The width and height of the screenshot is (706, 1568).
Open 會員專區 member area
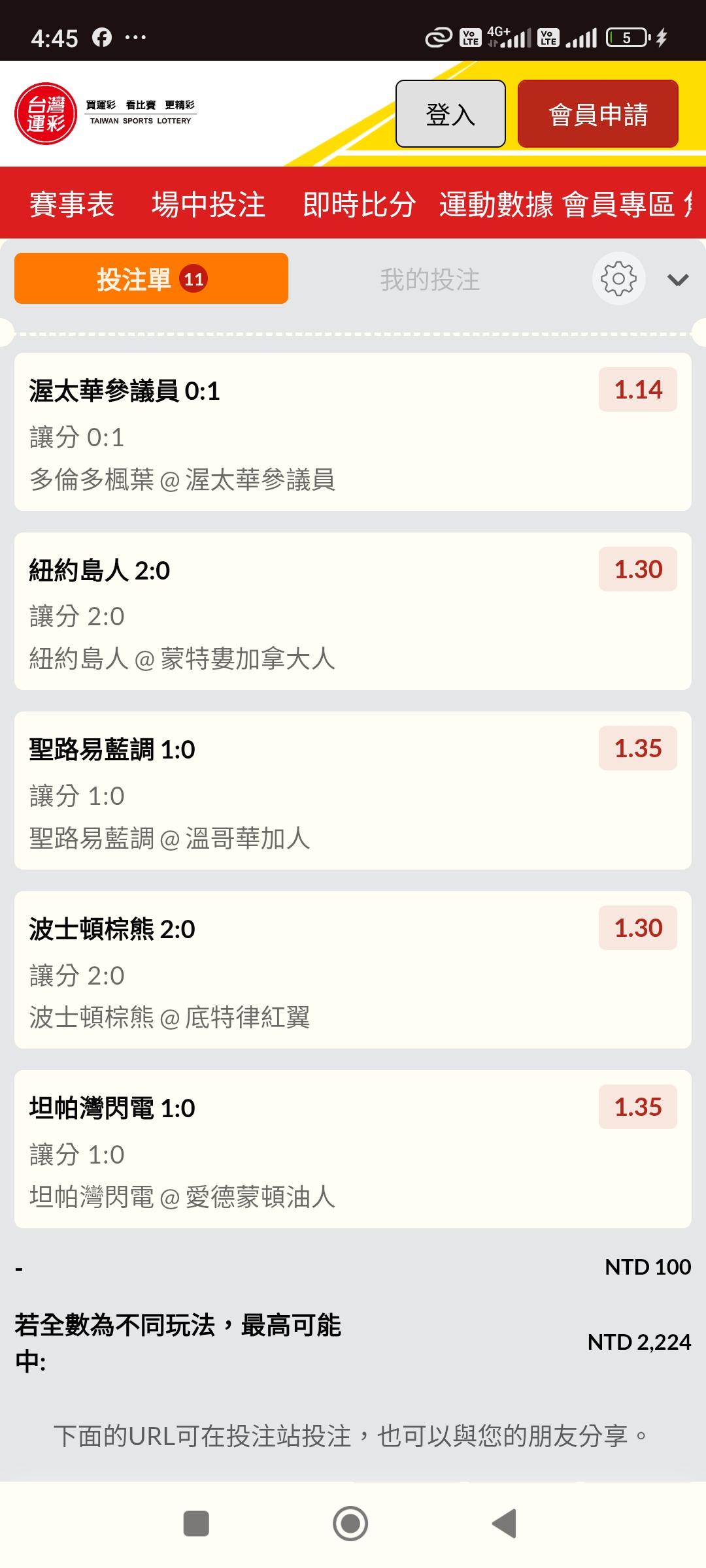pos(618,204)
